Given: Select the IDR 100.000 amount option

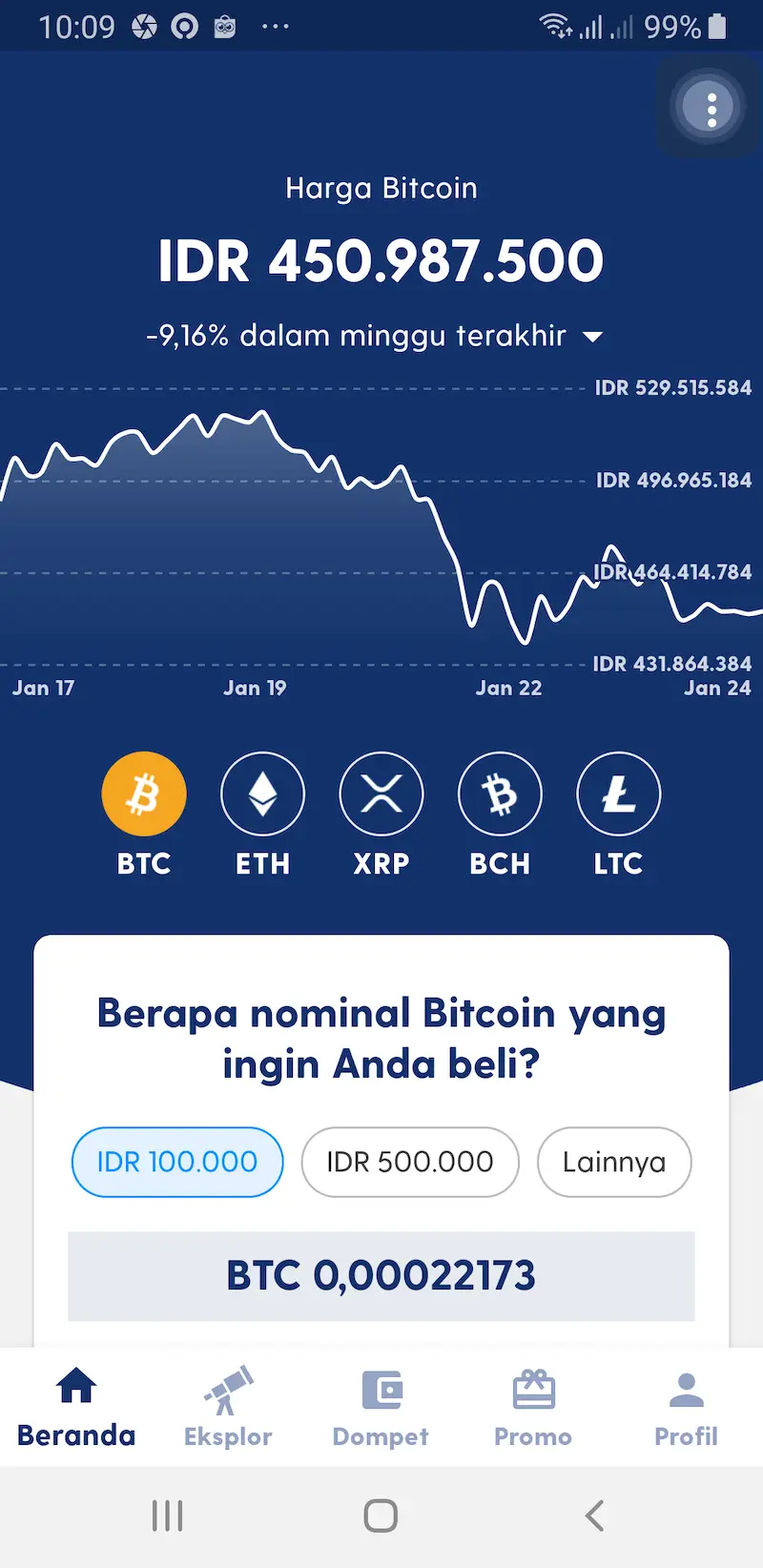Looking at the screenshot, I should [x=177, y=1162].
